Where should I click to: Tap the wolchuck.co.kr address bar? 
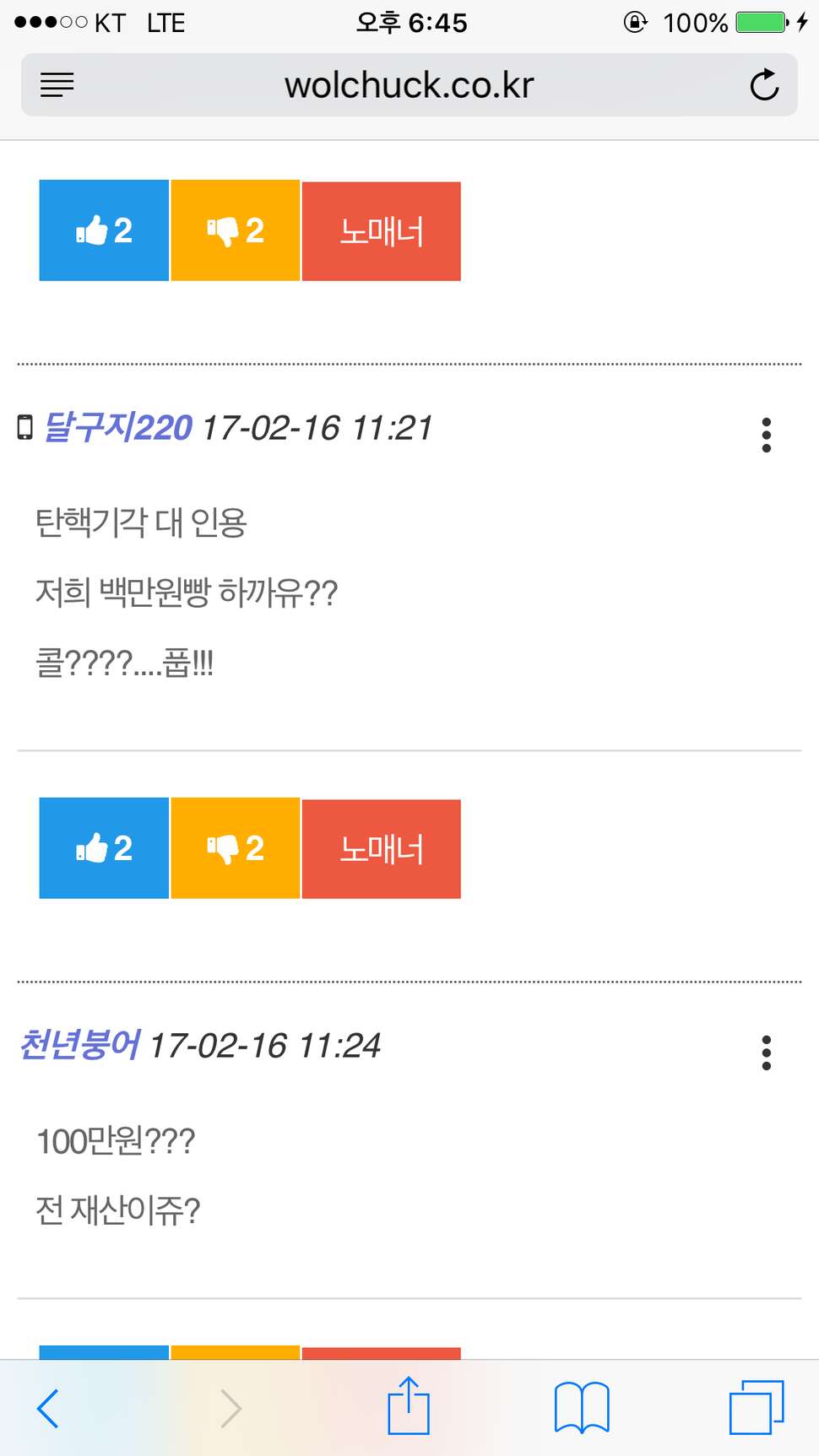pyautogui.click(x=409, y=84)
